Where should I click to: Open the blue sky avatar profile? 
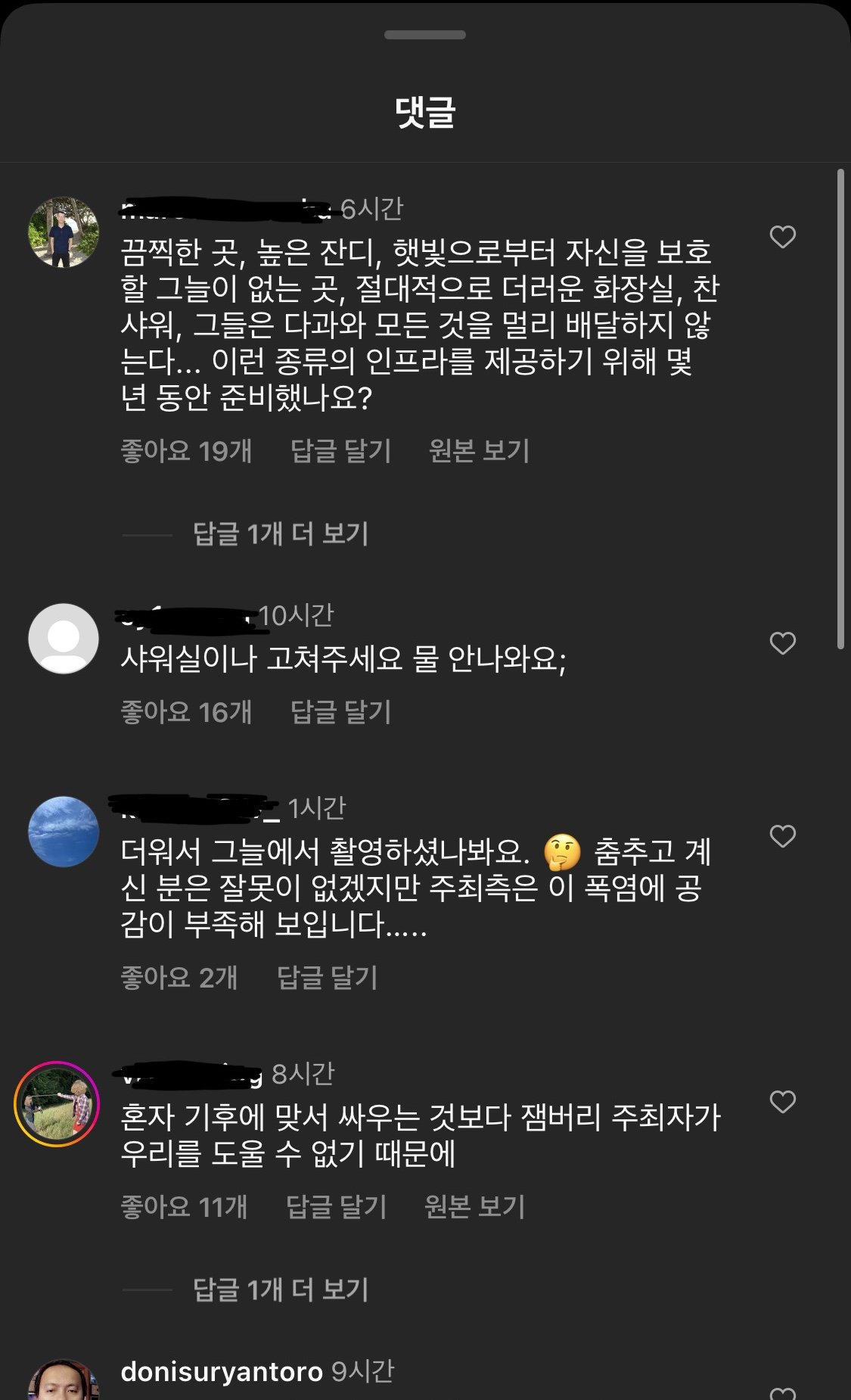64,832
